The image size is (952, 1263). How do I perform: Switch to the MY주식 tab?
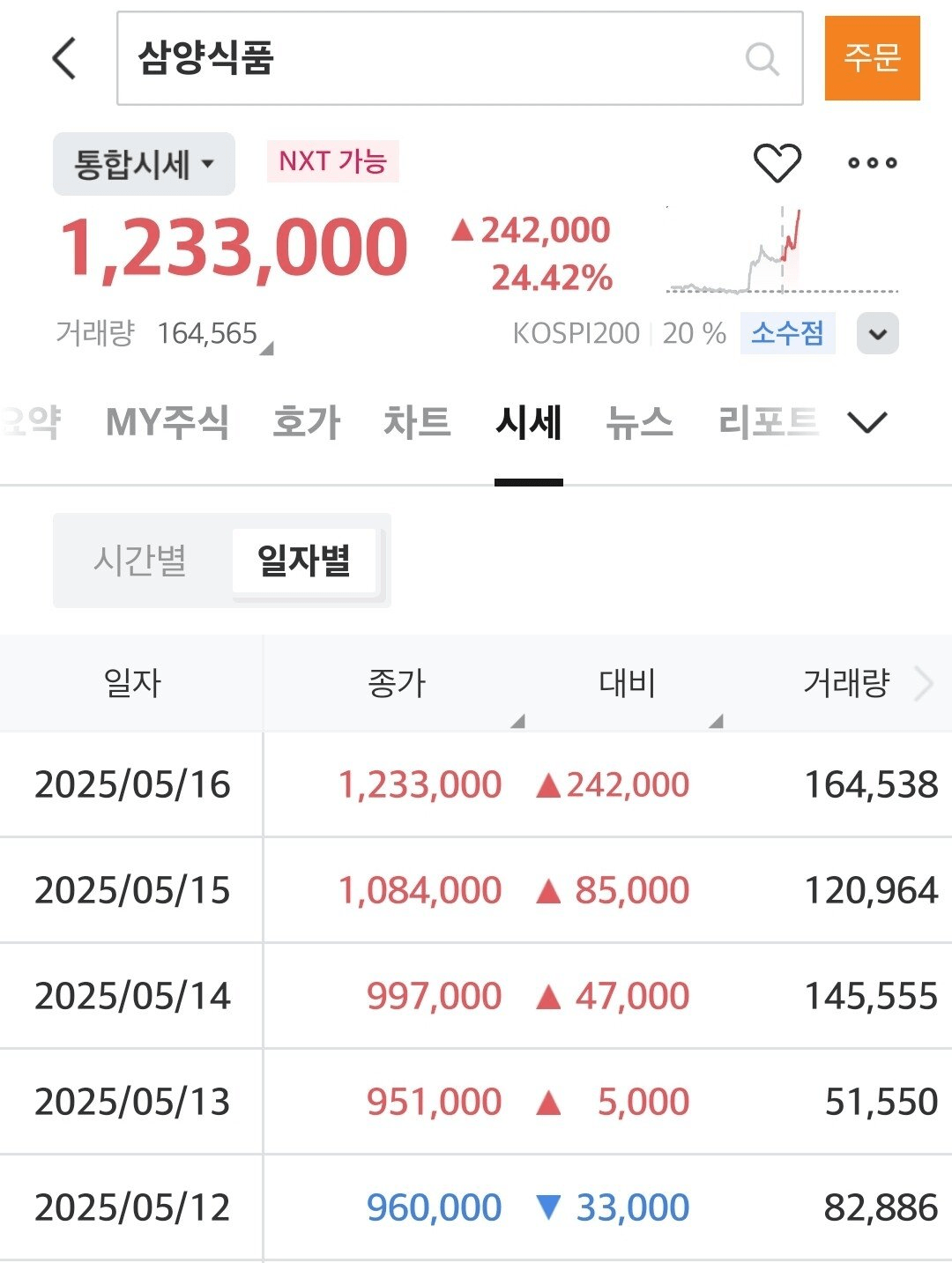(167, 422)
